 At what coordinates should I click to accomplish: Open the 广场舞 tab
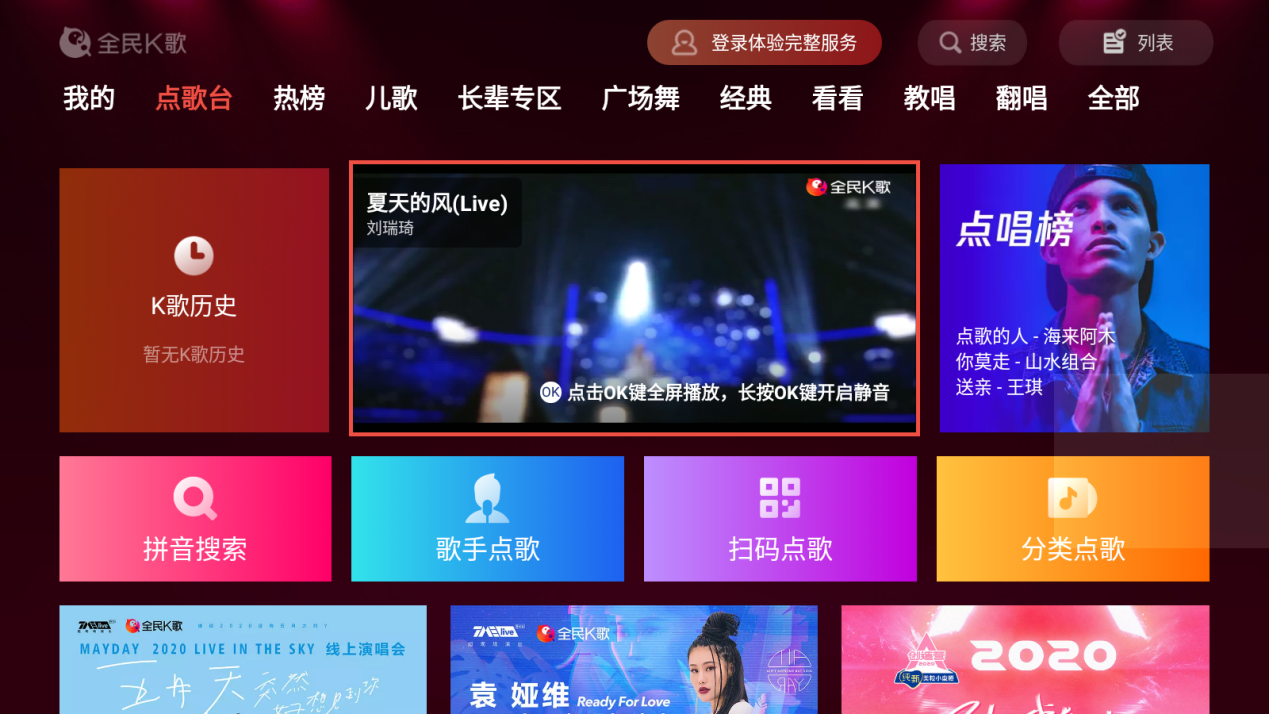[640, 98]
